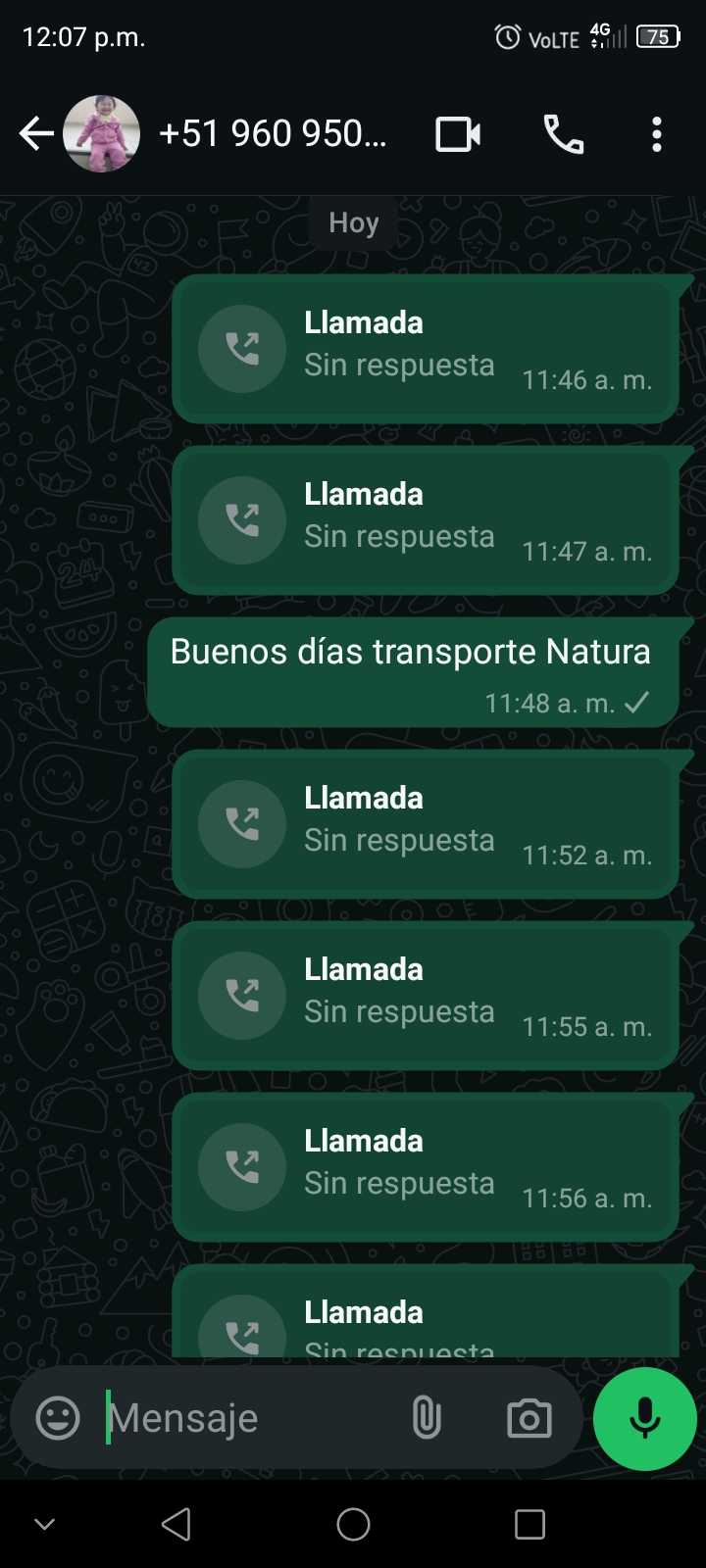Image resolution: width=706 pixels, height=1568 pixels.
Task: Tap the system back button
Action: [x=176, y=1524]
